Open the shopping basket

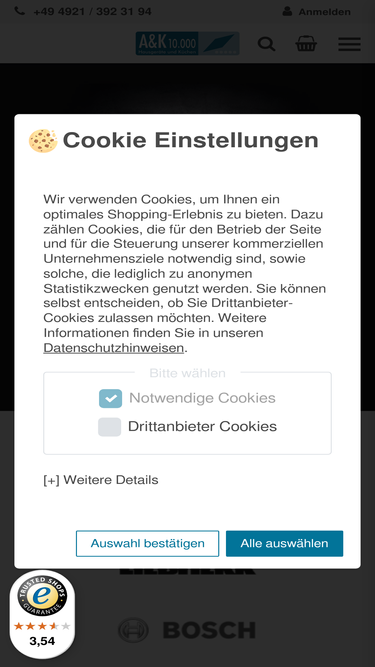click(x=306, y=43)
